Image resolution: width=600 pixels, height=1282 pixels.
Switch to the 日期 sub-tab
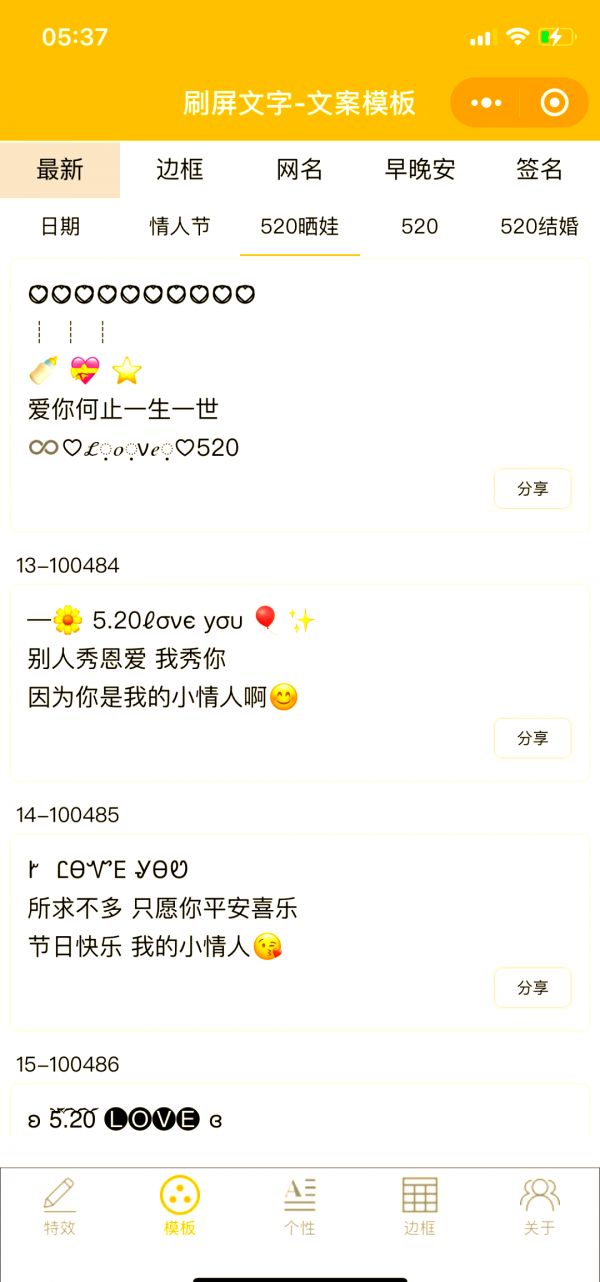point(60,227)
